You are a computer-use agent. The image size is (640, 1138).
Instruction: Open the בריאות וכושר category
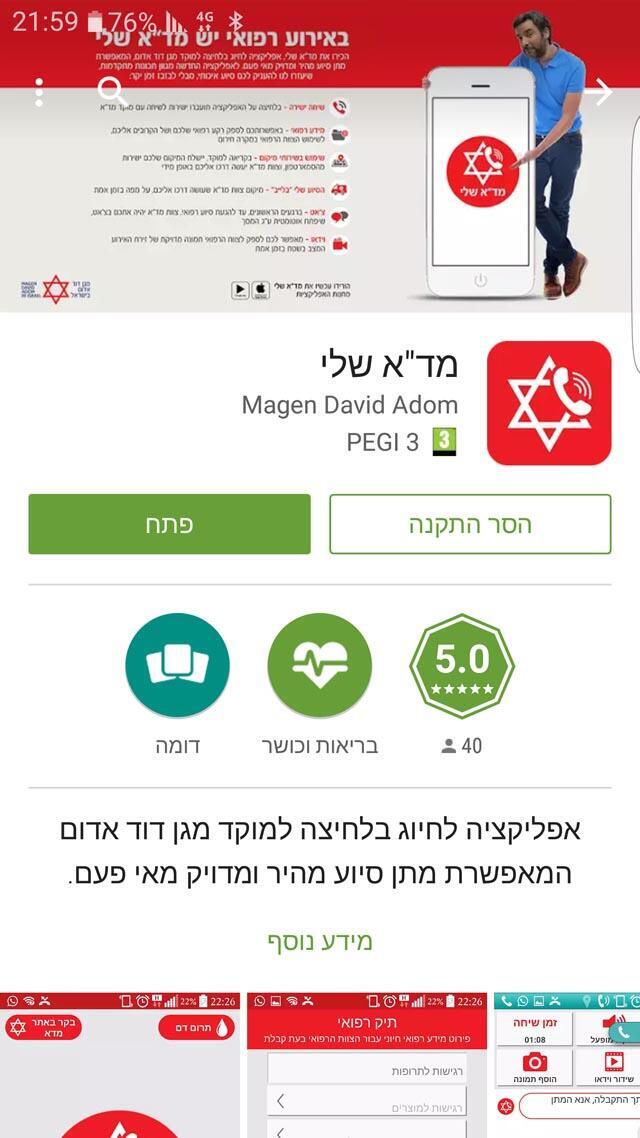coord(319,666)
